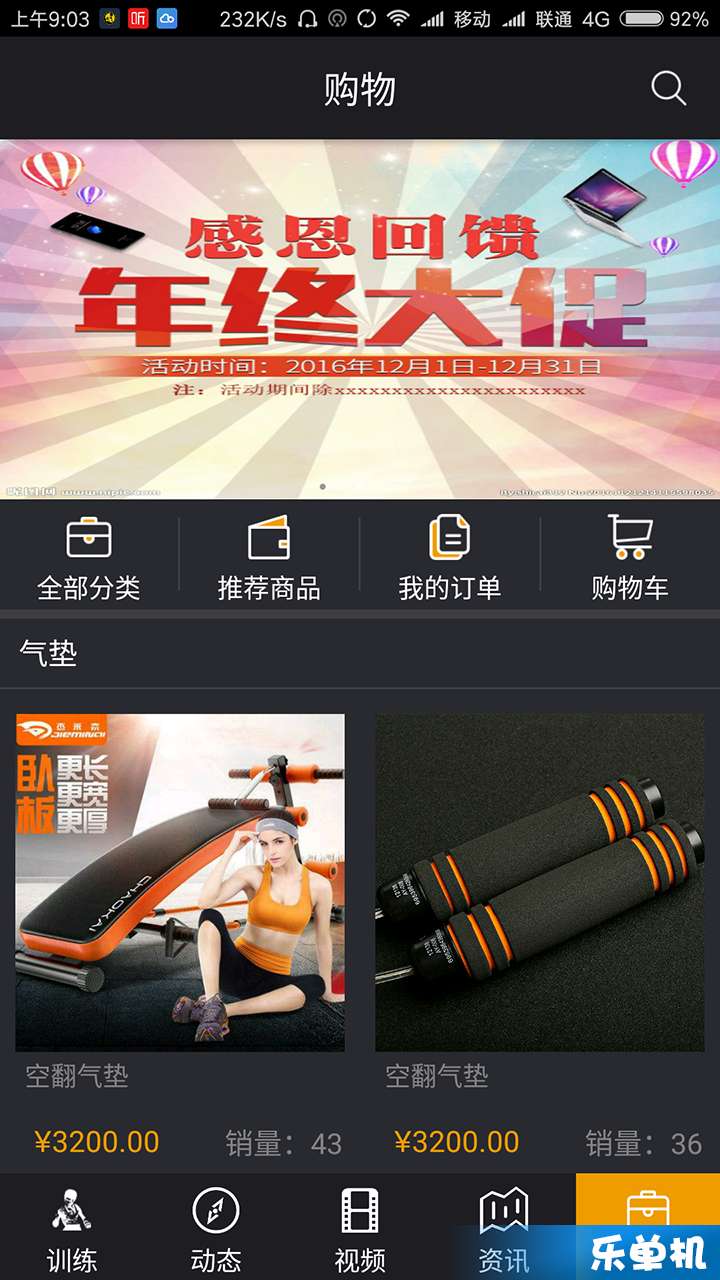This screenshot has height=1280, width=720.
Task: Open the 年终大促 promotional banner
Action: click(x=360, y=318)
